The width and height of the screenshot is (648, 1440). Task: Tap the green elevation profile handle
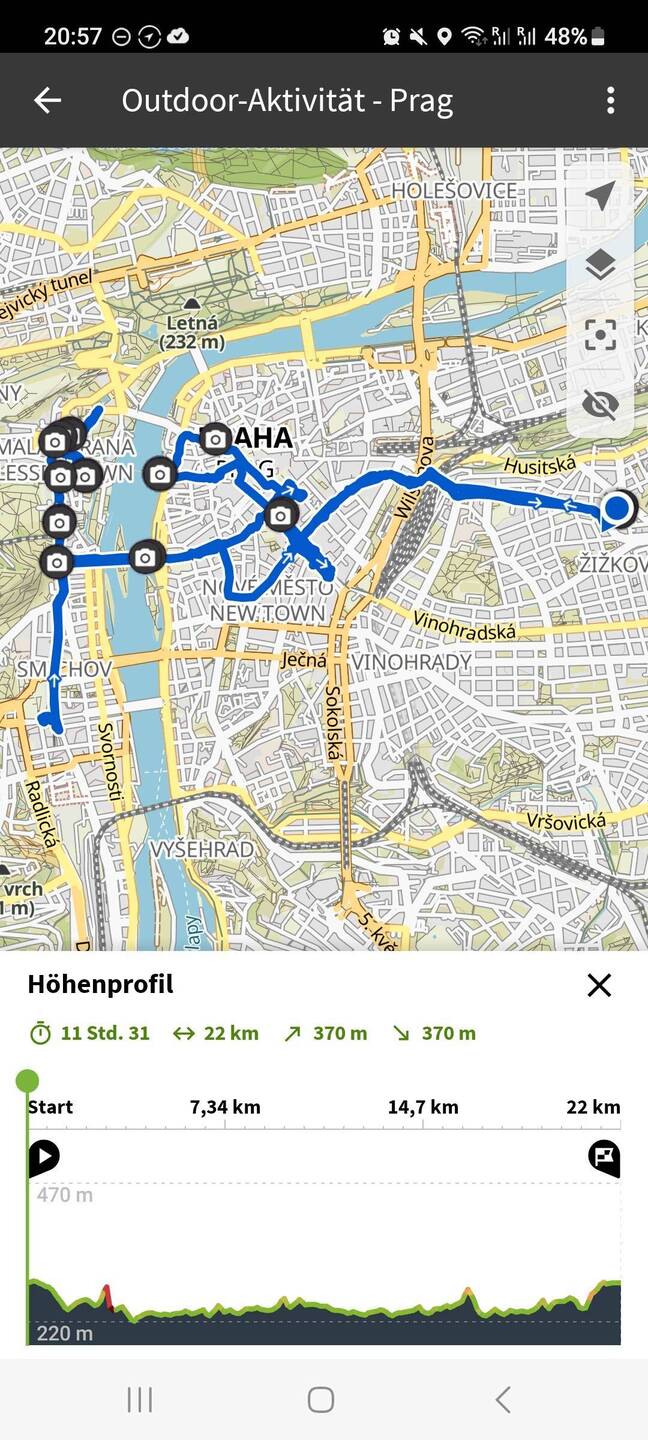pyautogui.click(x=28, y=1080)
